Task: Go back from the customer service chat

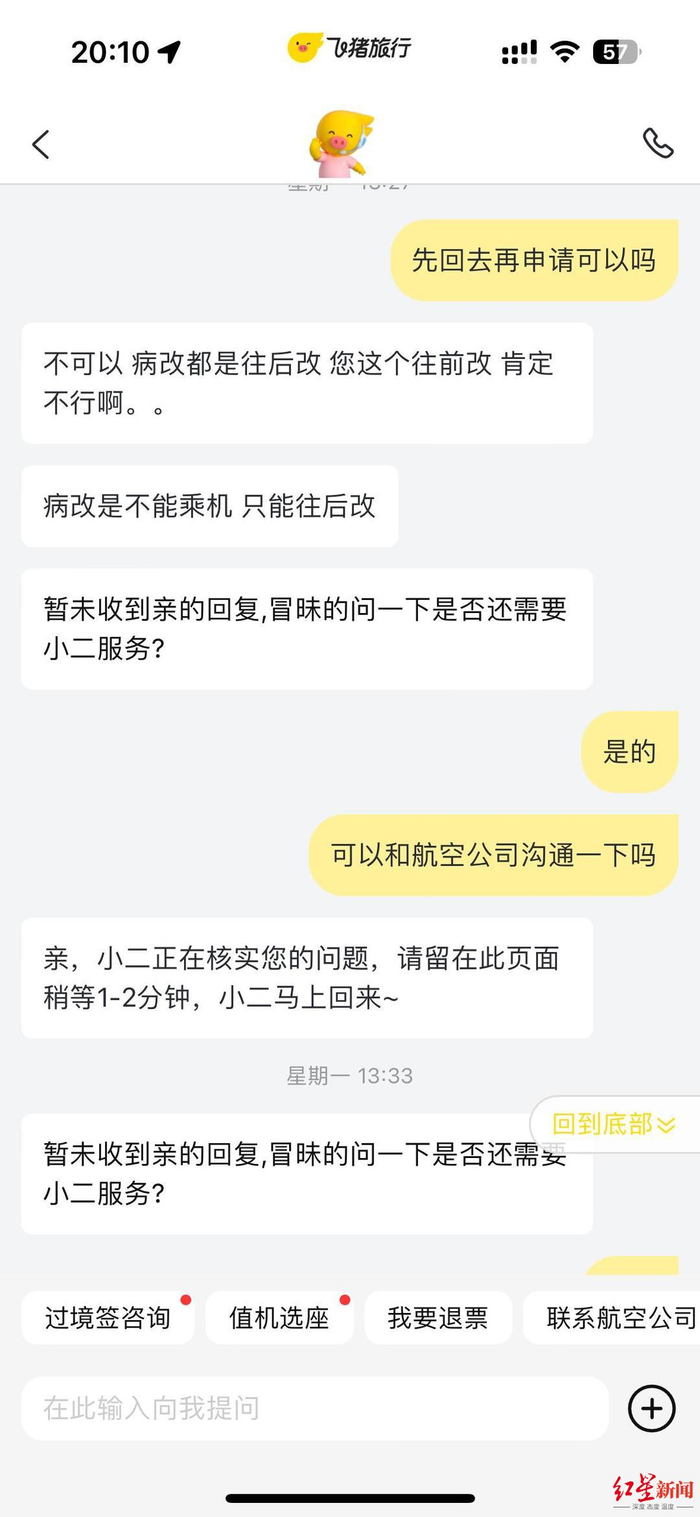Action: 41,144
